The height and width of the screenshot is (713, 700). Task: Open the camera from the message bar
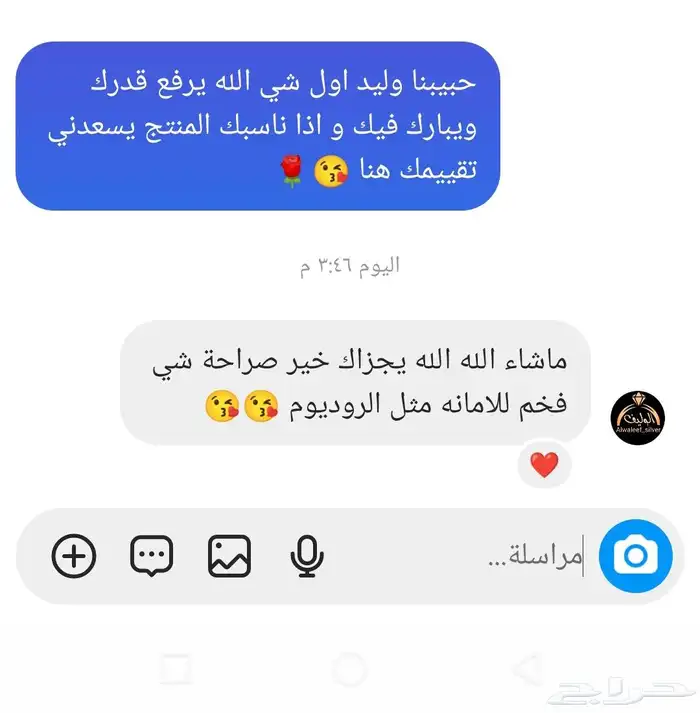pos(634,556)
